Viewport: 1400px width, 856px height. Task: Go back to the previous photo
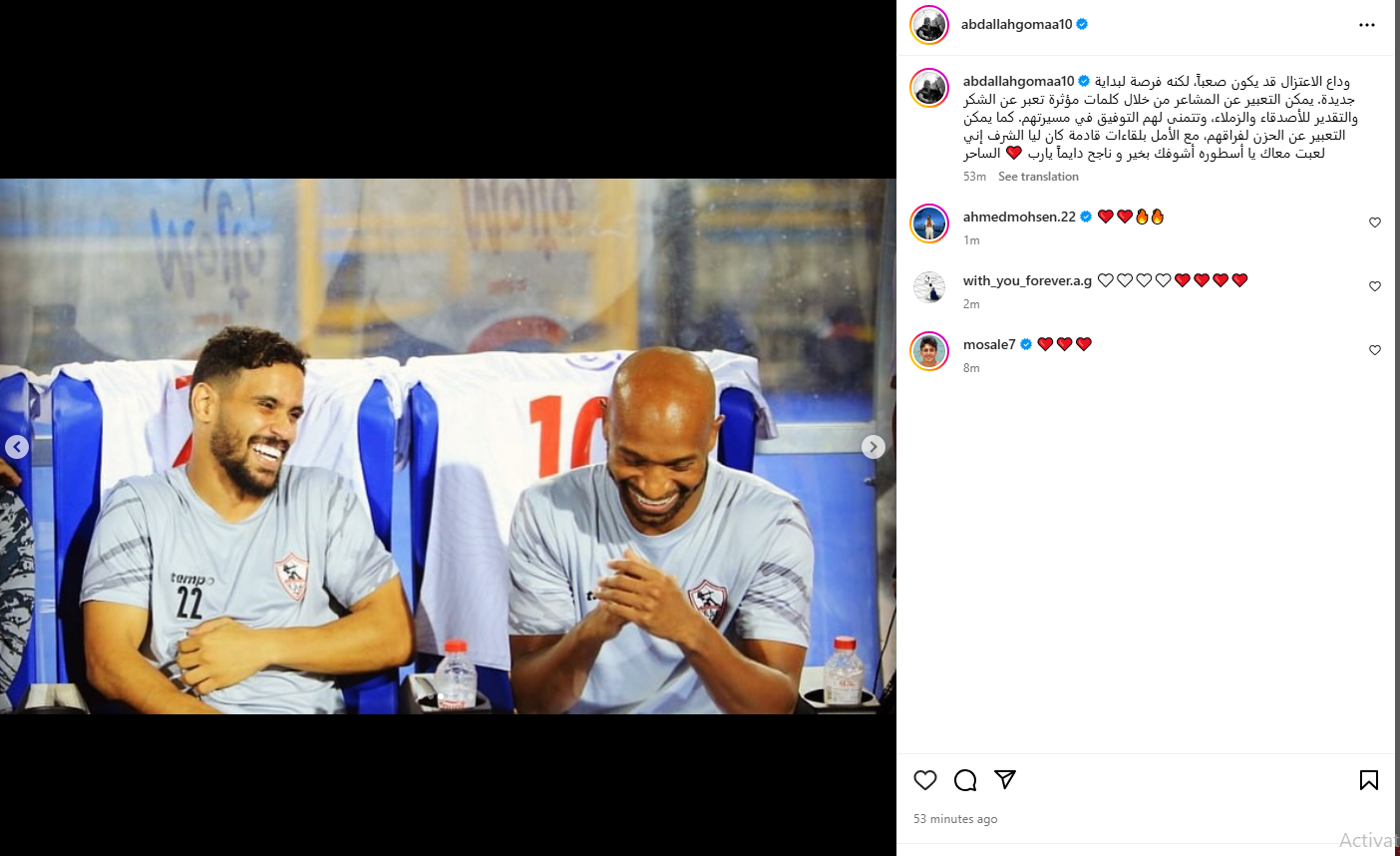click(17, 447)
